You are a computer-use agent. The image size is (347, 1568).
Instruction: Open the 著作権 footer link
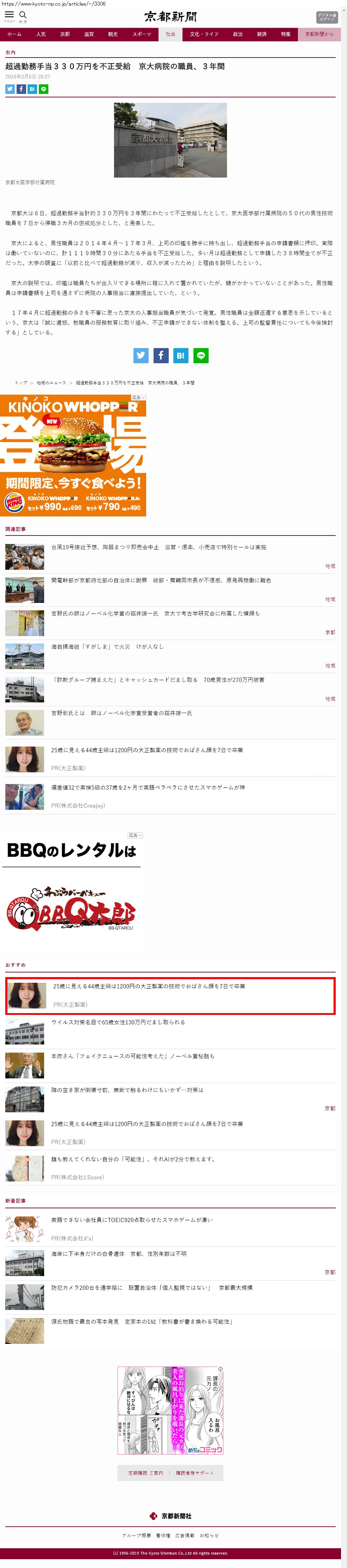[x=162, y=1536]
